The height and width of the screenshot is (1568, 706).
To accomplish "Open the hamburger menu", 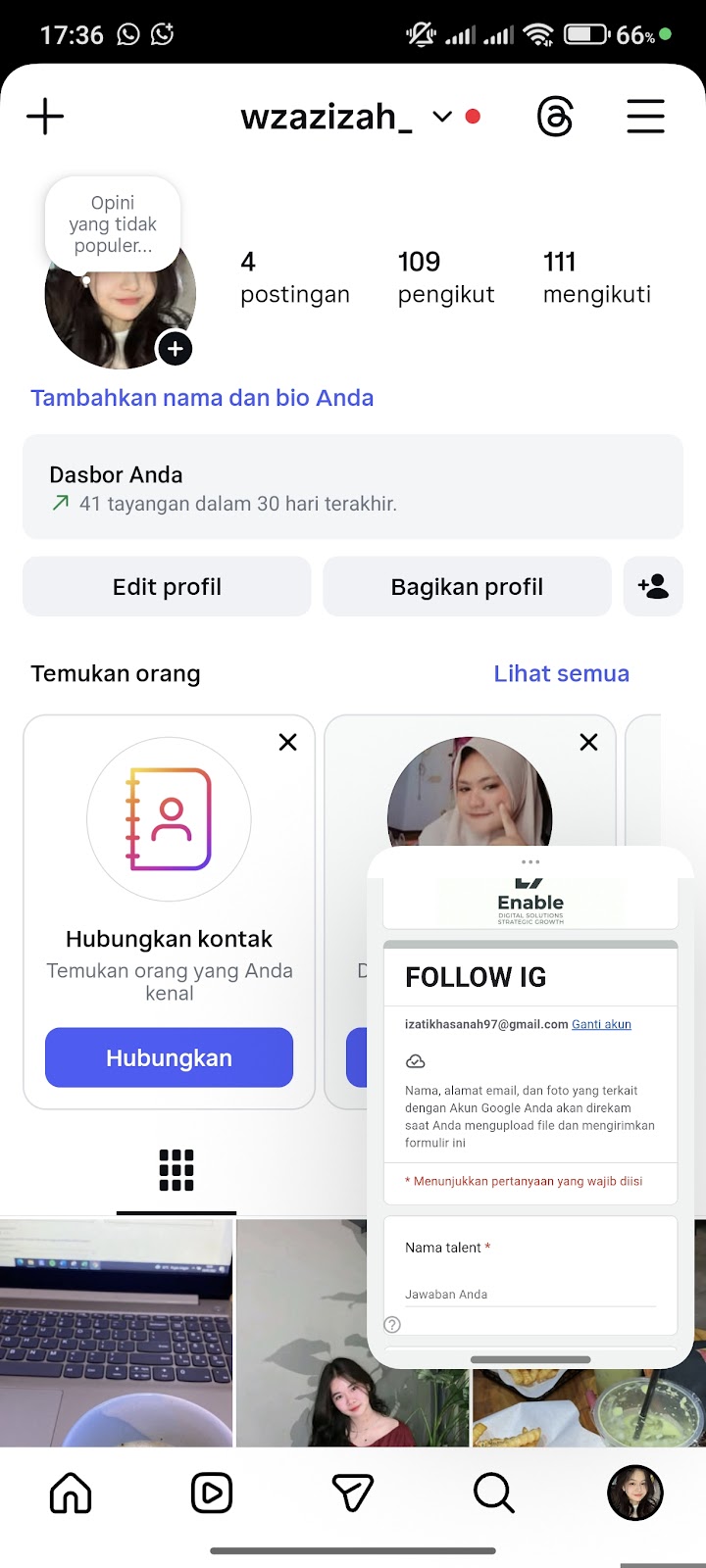I will coord(645,117).
